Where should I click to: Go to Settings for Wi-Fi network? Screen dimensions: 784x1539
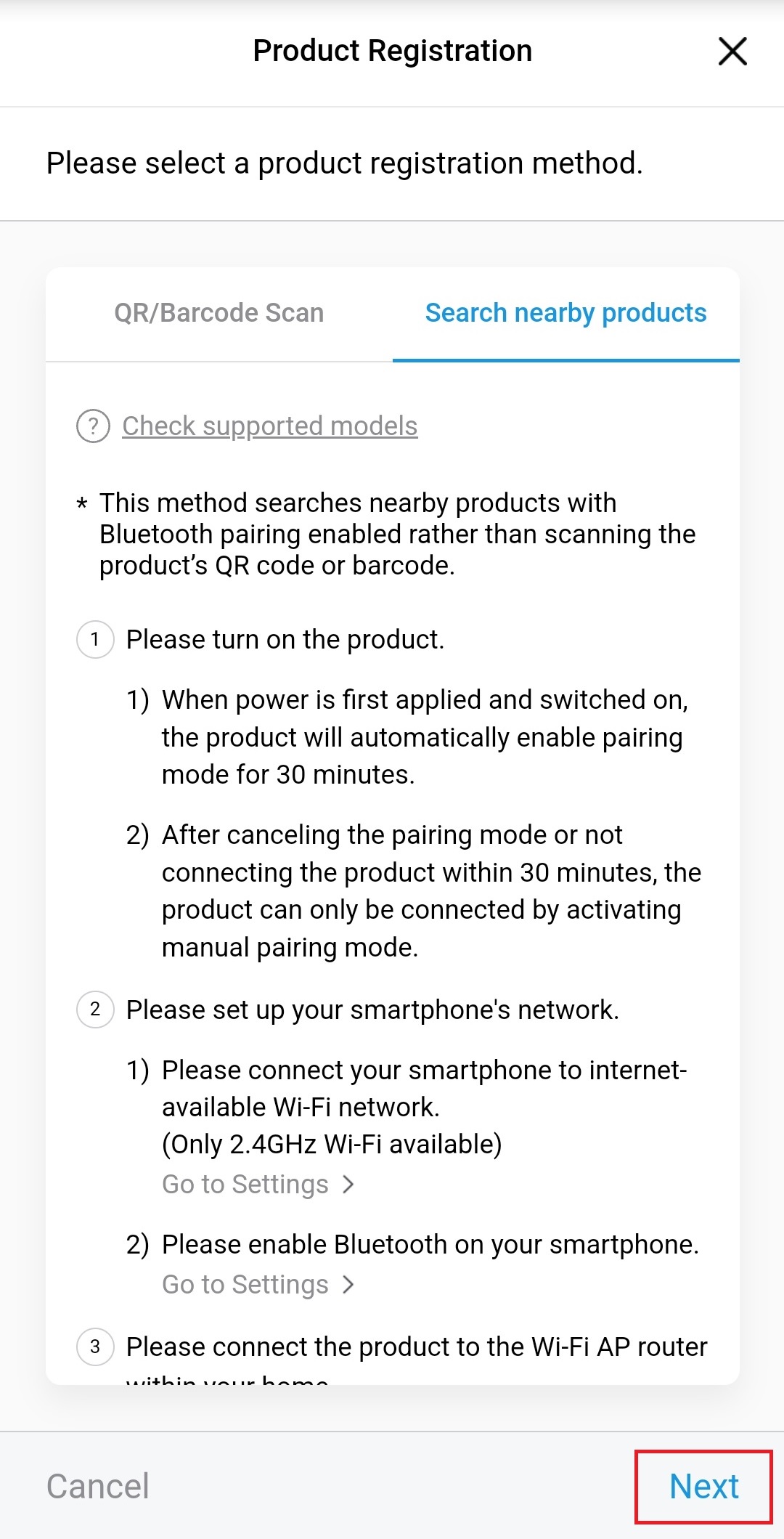258,1185
